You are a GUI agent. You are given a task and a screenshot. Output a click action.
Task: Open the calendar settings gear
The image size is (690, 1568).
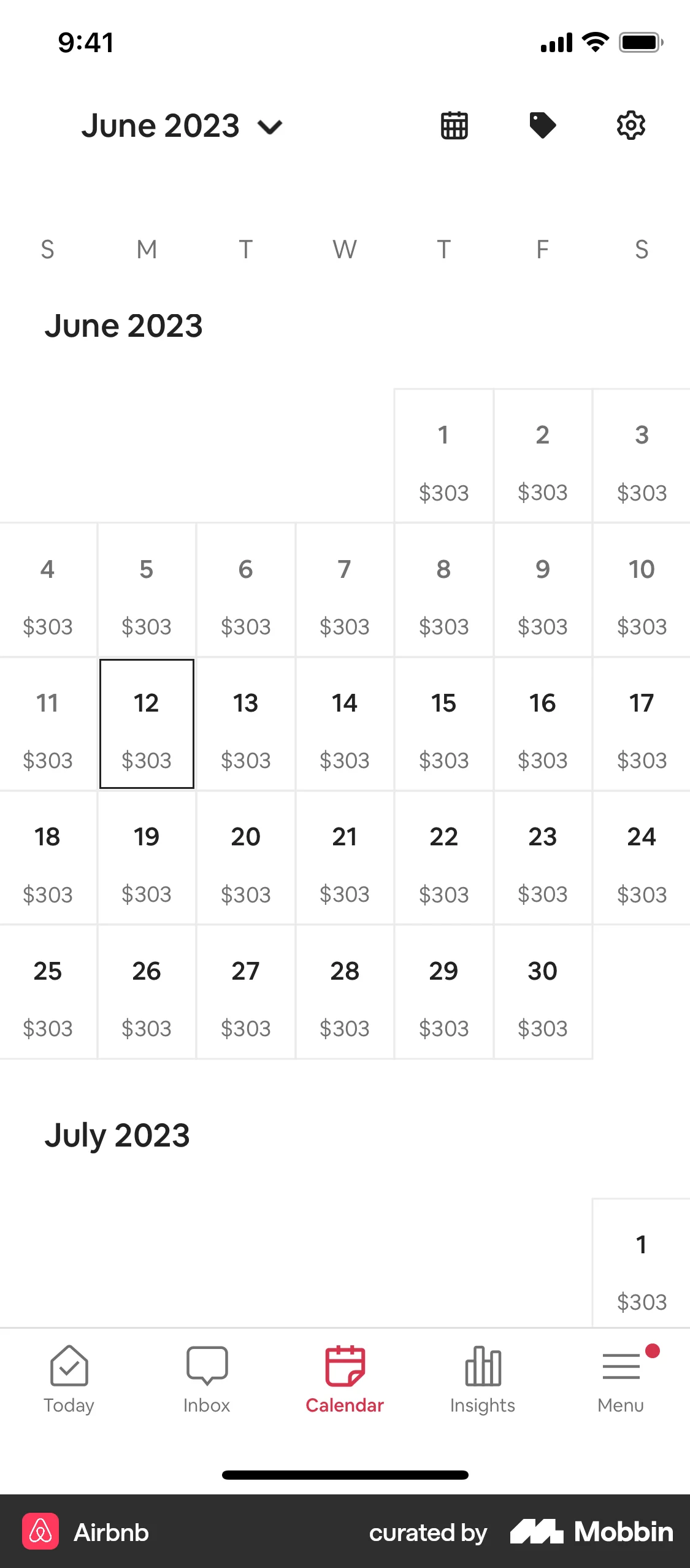(631, 125)
